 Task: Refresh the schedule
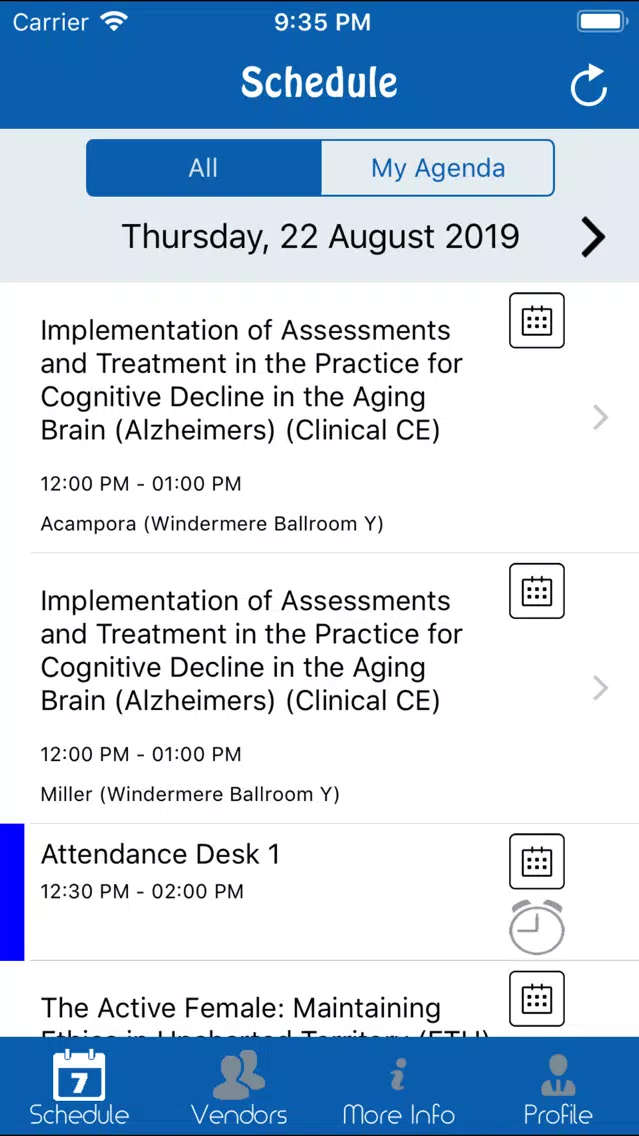tap(588, 85)
